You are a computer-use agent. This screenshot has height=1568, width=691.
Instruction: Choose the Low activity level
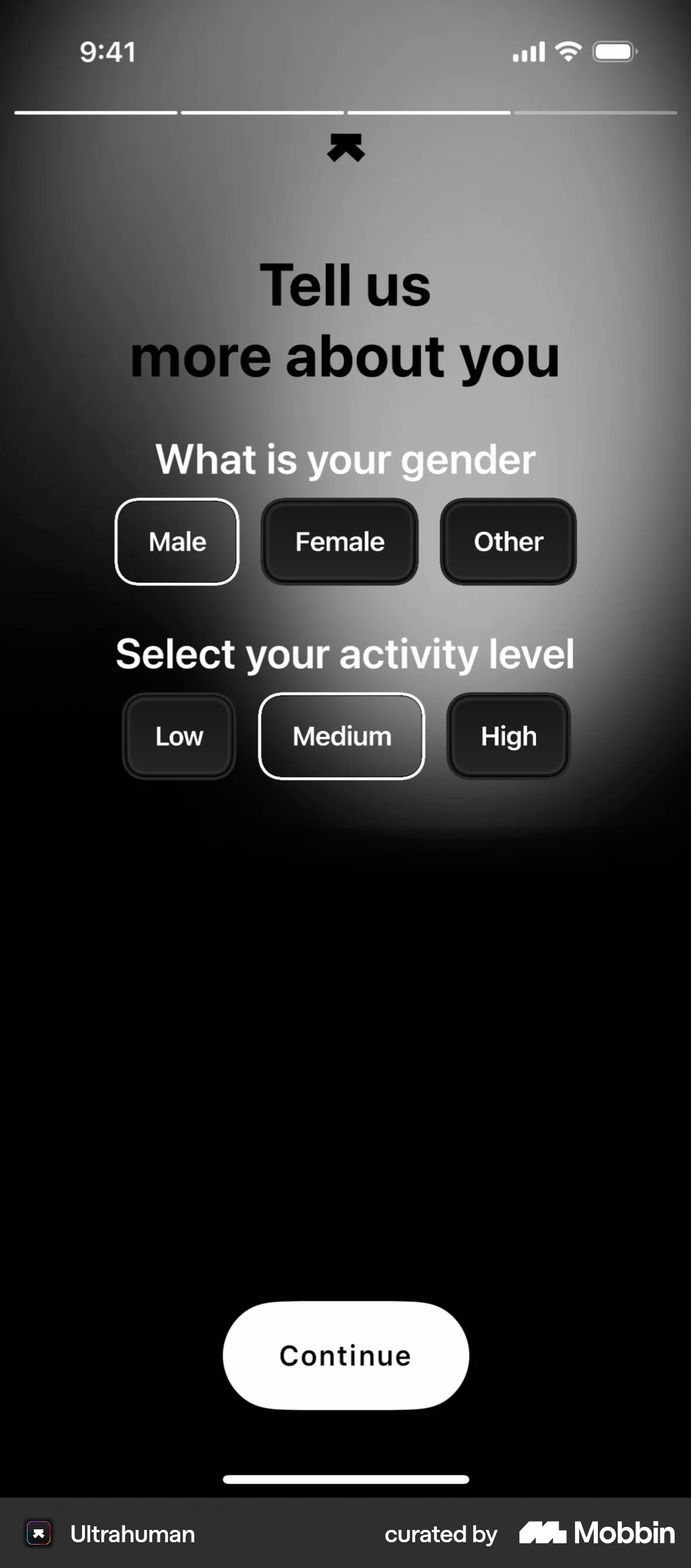click(x=178, y=736)
